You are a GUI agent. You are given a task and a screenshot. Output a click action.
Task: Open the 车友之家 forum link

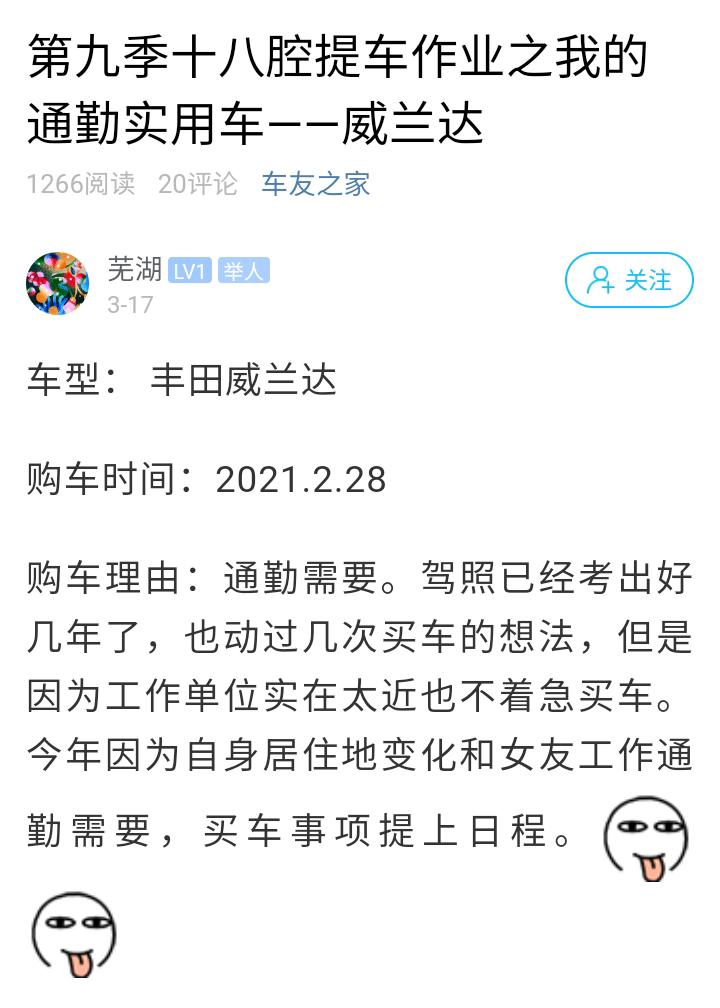pos(315,184)
